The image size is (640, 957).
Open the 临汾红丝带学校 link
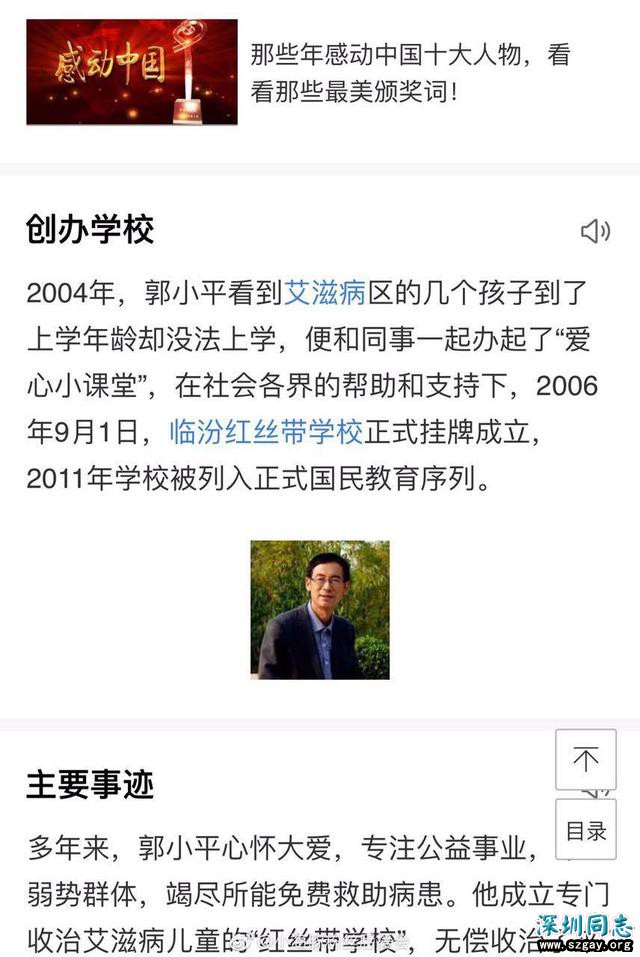265,432
